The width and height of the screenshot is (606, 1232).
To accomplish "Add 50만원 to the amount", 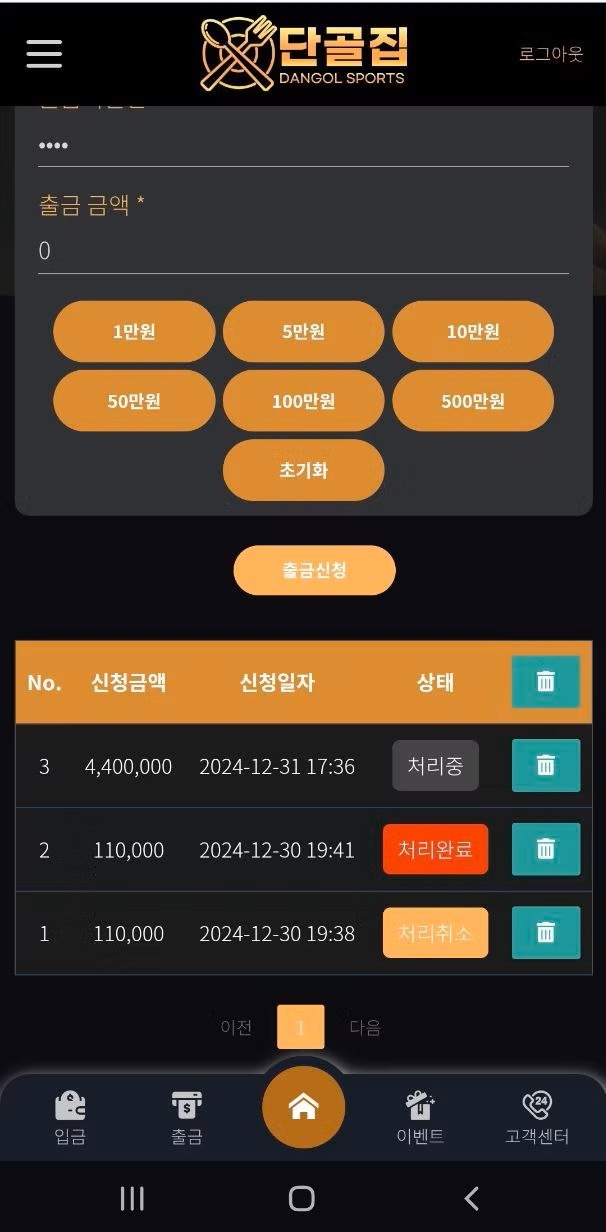I will coord(134,401).
